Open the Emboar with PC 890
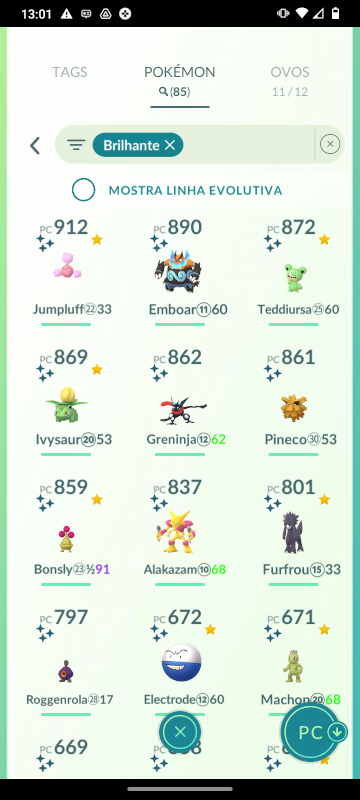Screen dimensions: 360x800 pos(180,271)
